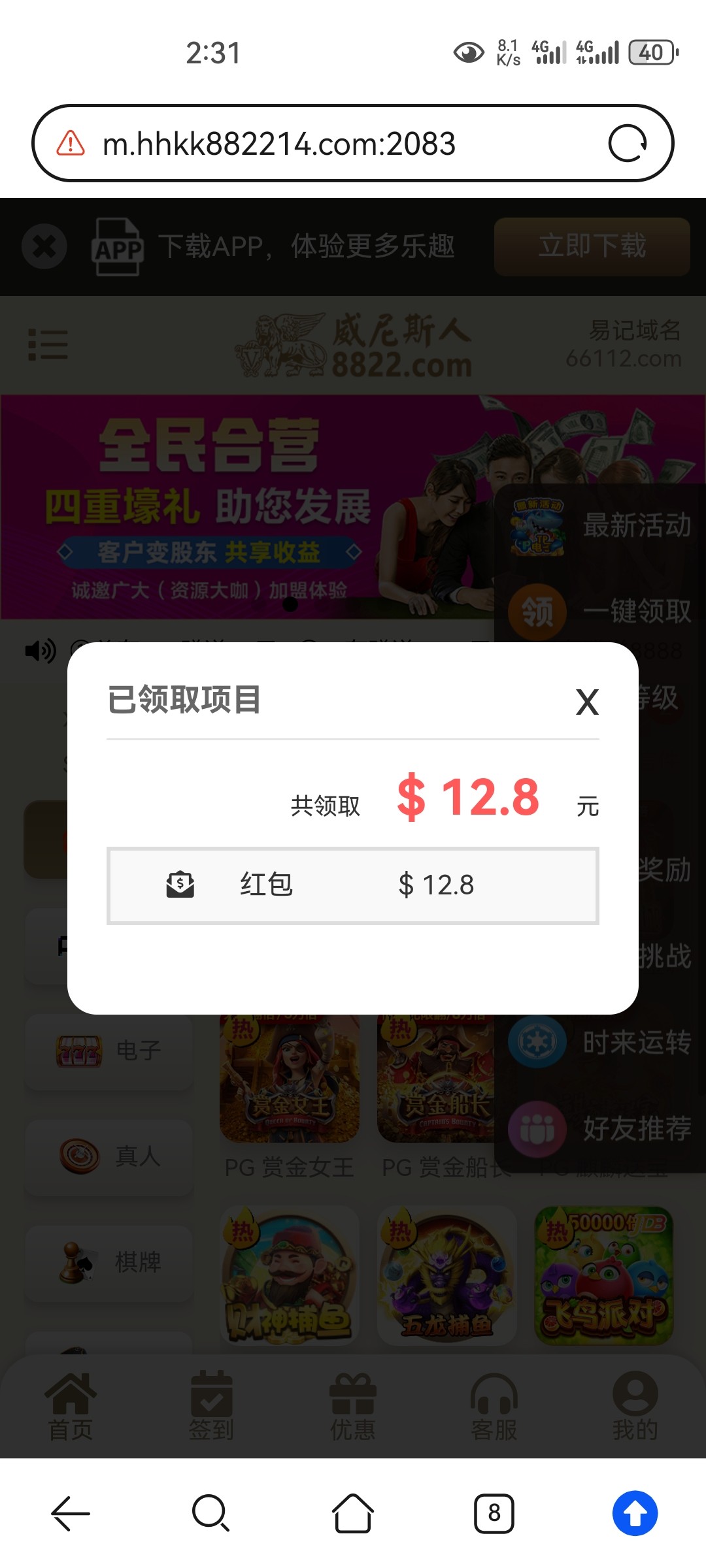Viewport: 706px width, 1568px height.
Task: Open the 飞鸟派对 game
Action: pyautogui.click(x=603, y=1275)
